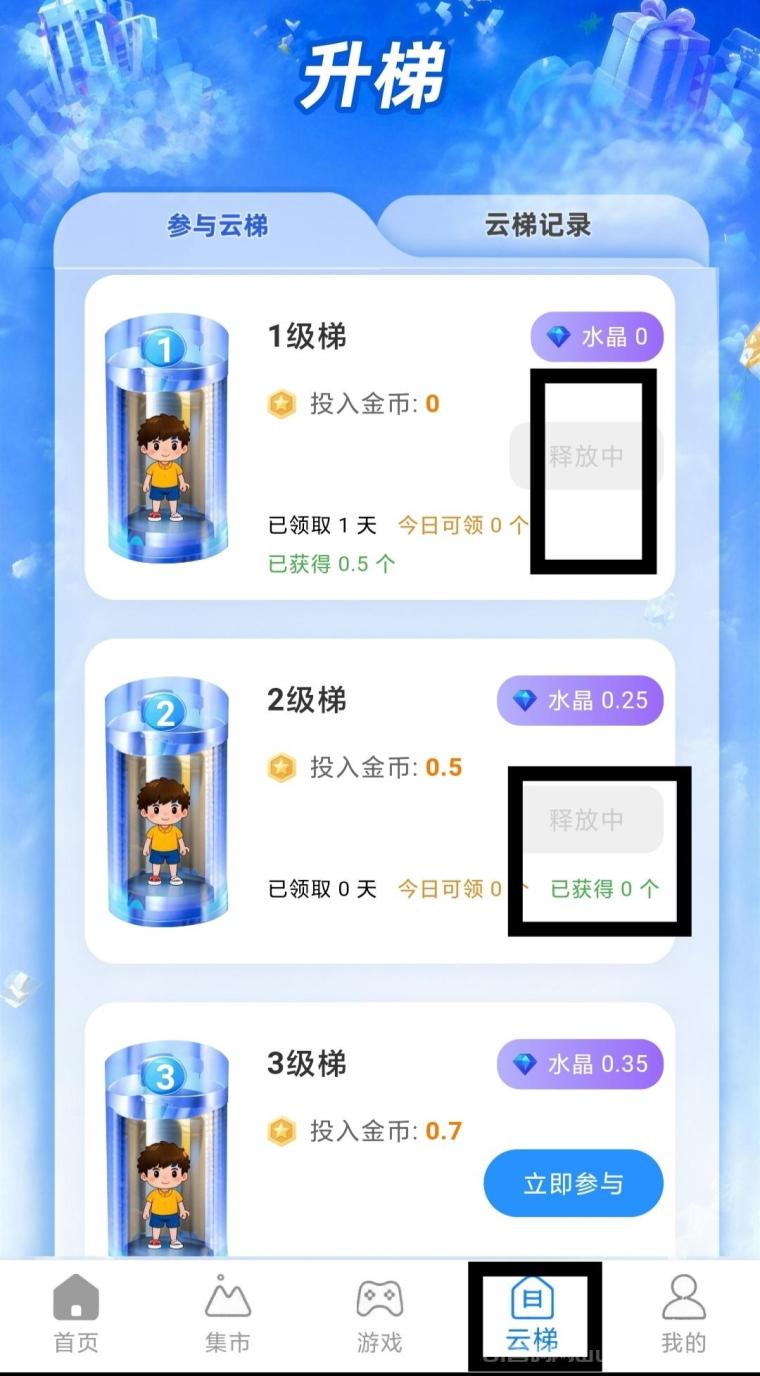760x1376 pixels.
Task: Open the 我的 profile tab
Action: tap(684, 1315)
